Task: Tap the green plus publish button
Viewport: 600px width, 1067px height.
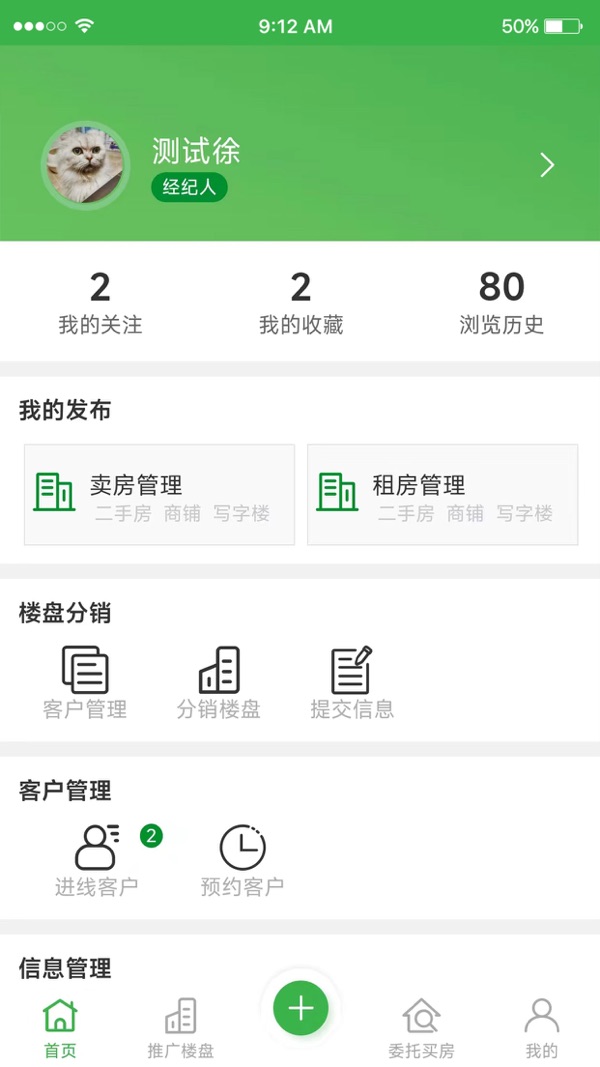Action: point(301,1008)
